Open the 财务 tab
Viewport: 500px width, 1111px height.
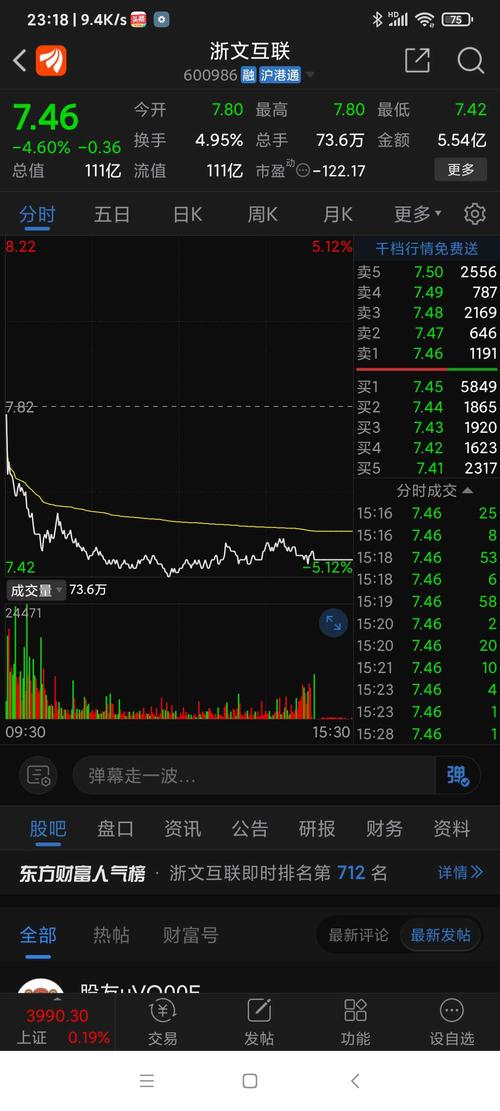click(384, 828)
